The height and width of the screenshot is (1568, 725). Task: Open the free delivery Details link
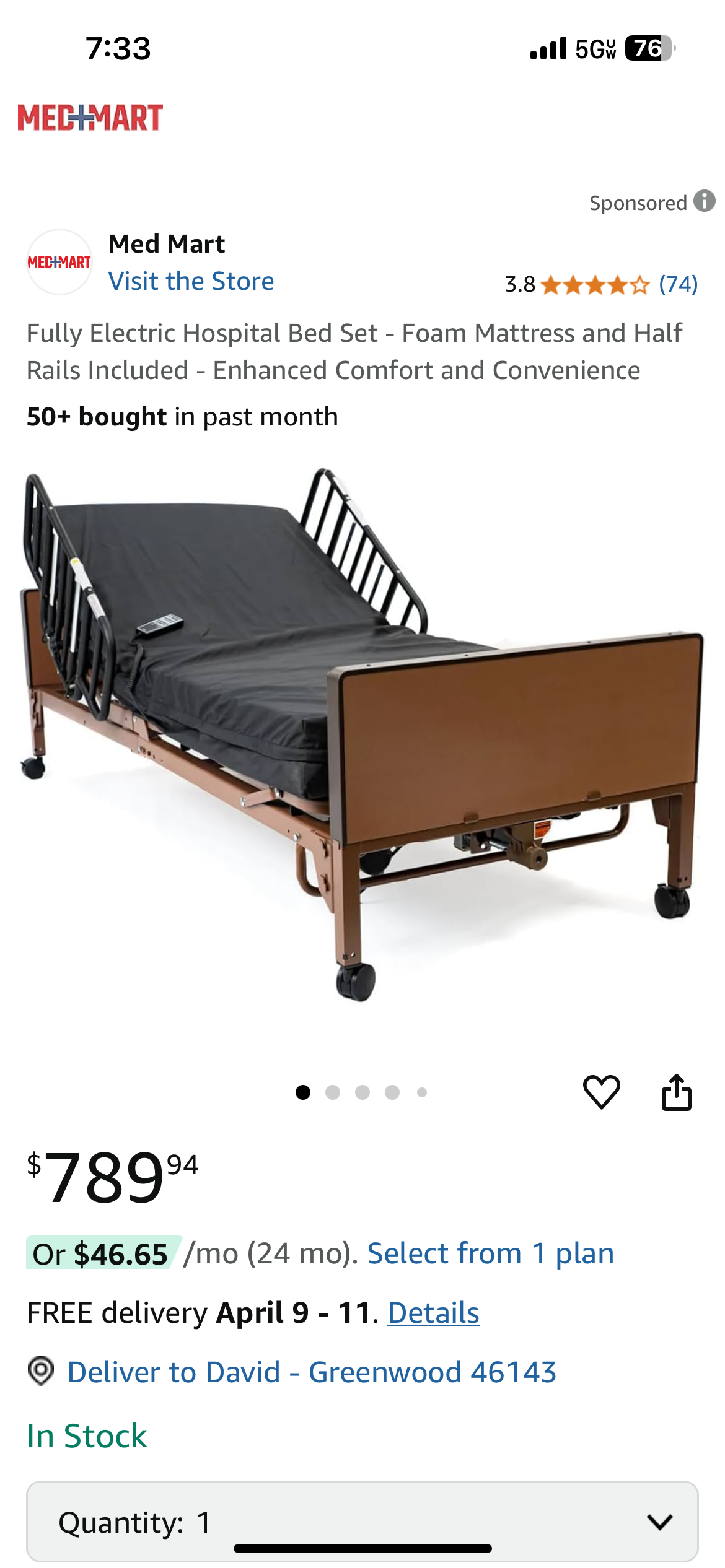[x=433, y=1313]
